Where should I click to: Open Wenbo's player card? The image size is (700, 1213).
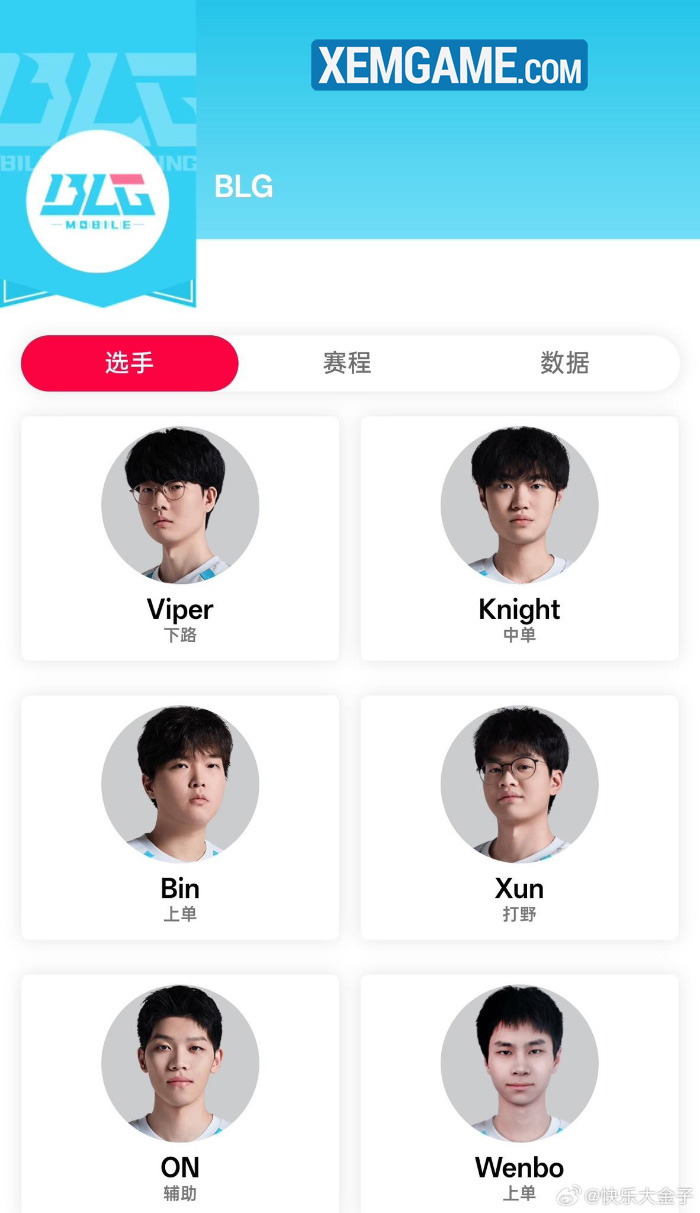click(520, 1095)
